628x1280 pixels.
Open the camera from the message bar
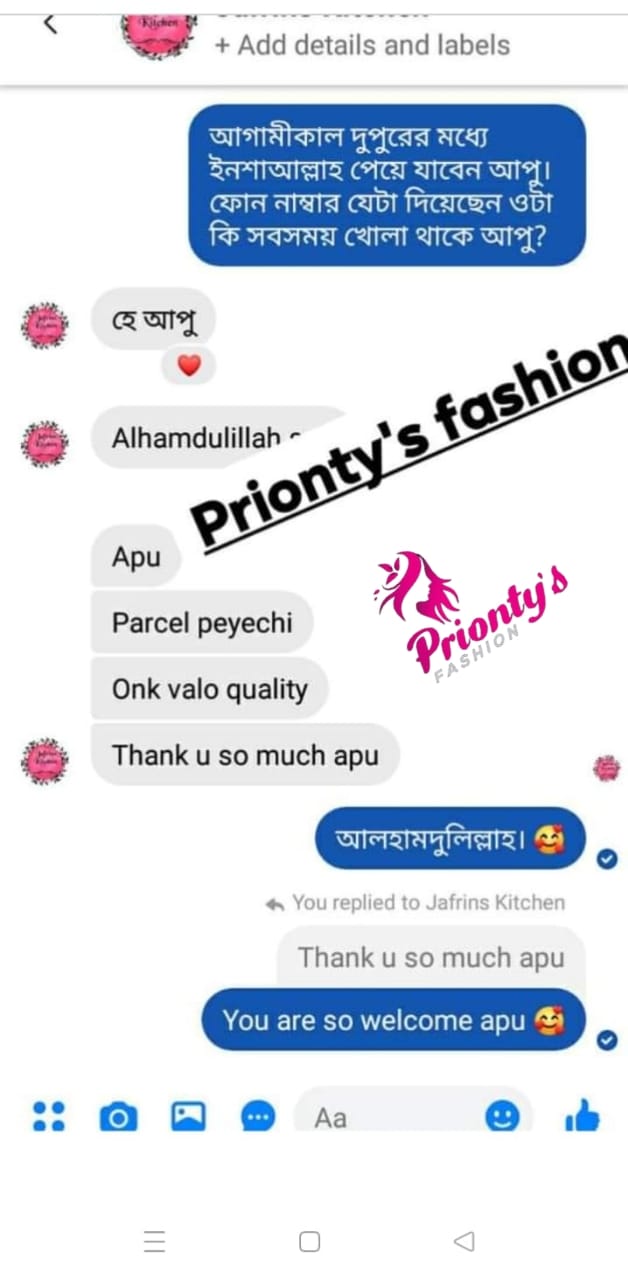118,1116
